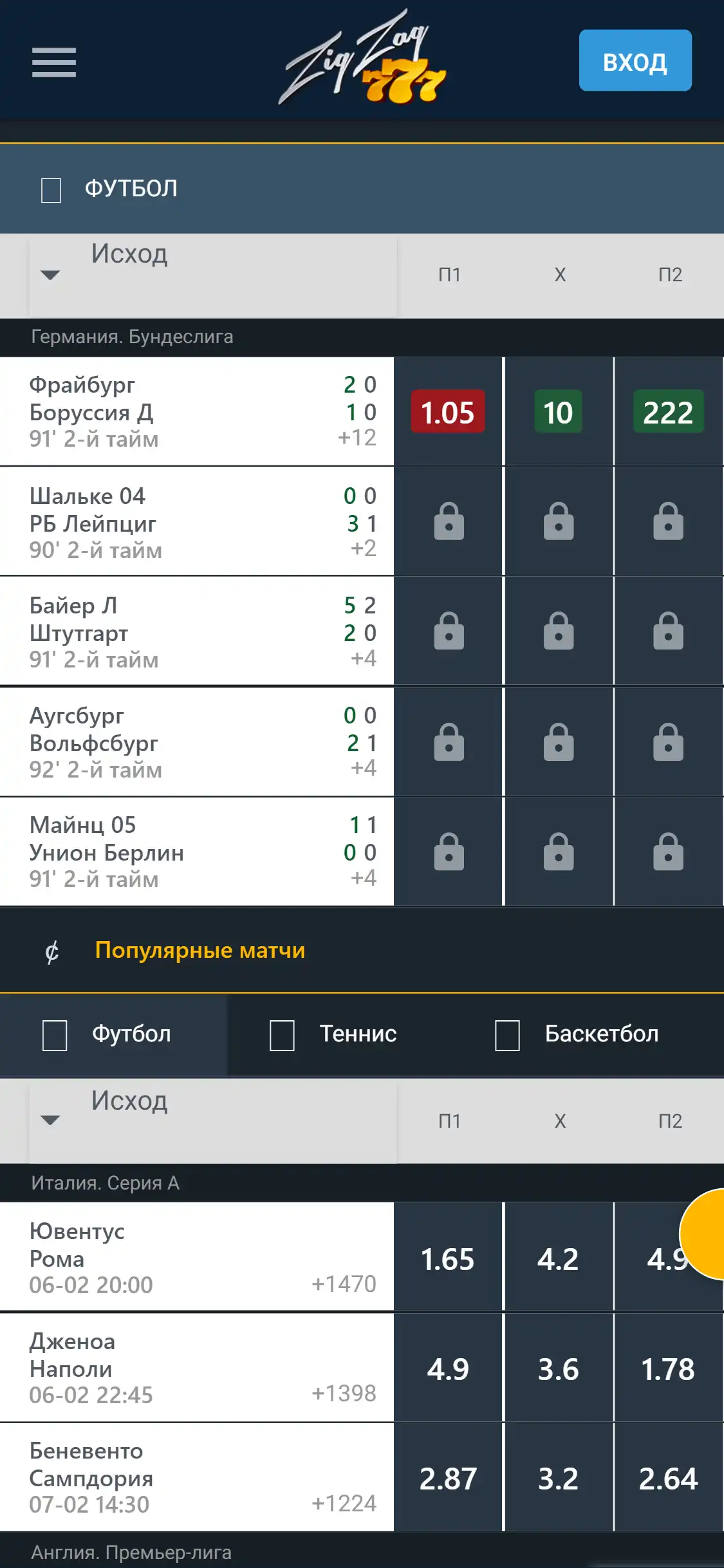Bet on П1 odds 1.05 for Фрайбург
This screenshot has height=1568, width=724.
(x=448, y=412)
